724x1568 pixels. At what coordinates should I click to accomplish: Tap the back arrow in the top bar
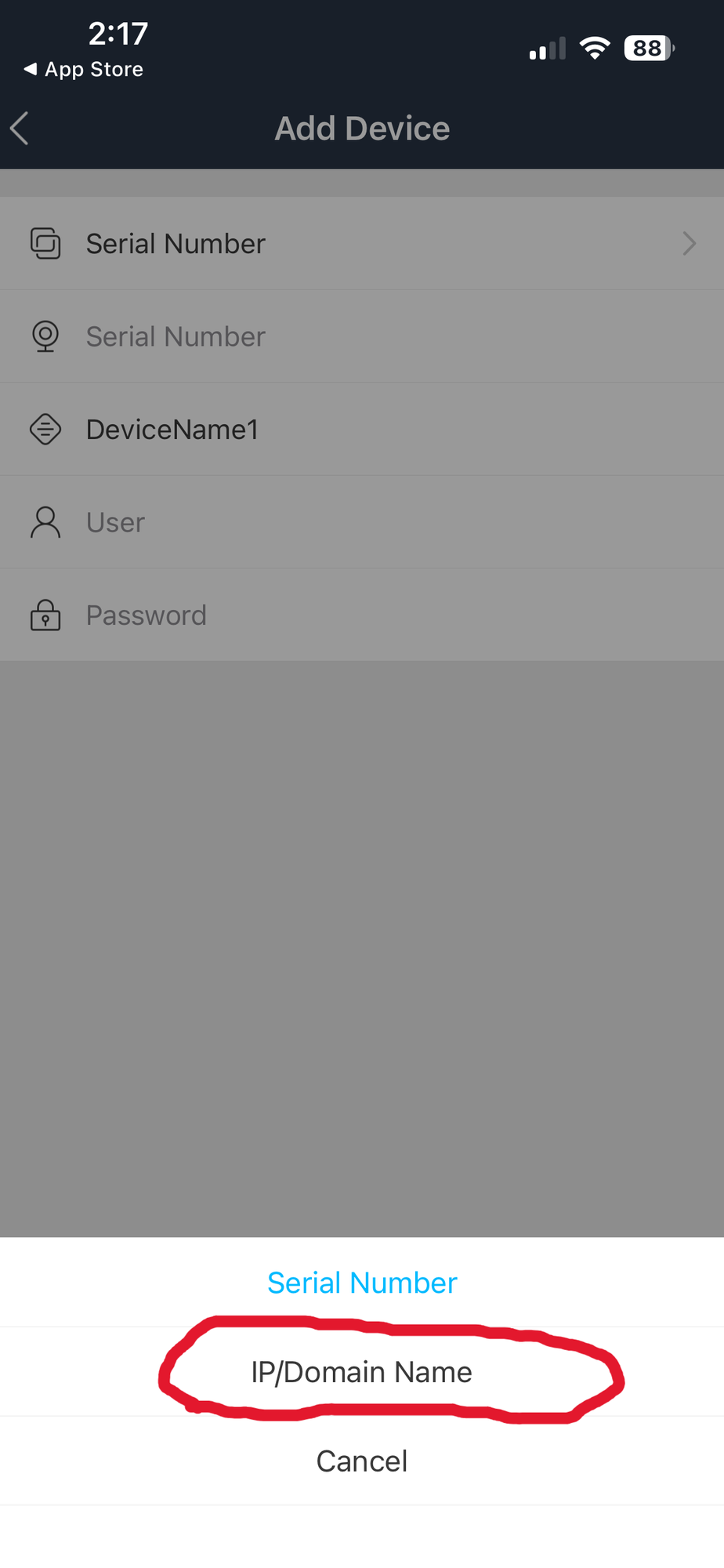[19, 128]
